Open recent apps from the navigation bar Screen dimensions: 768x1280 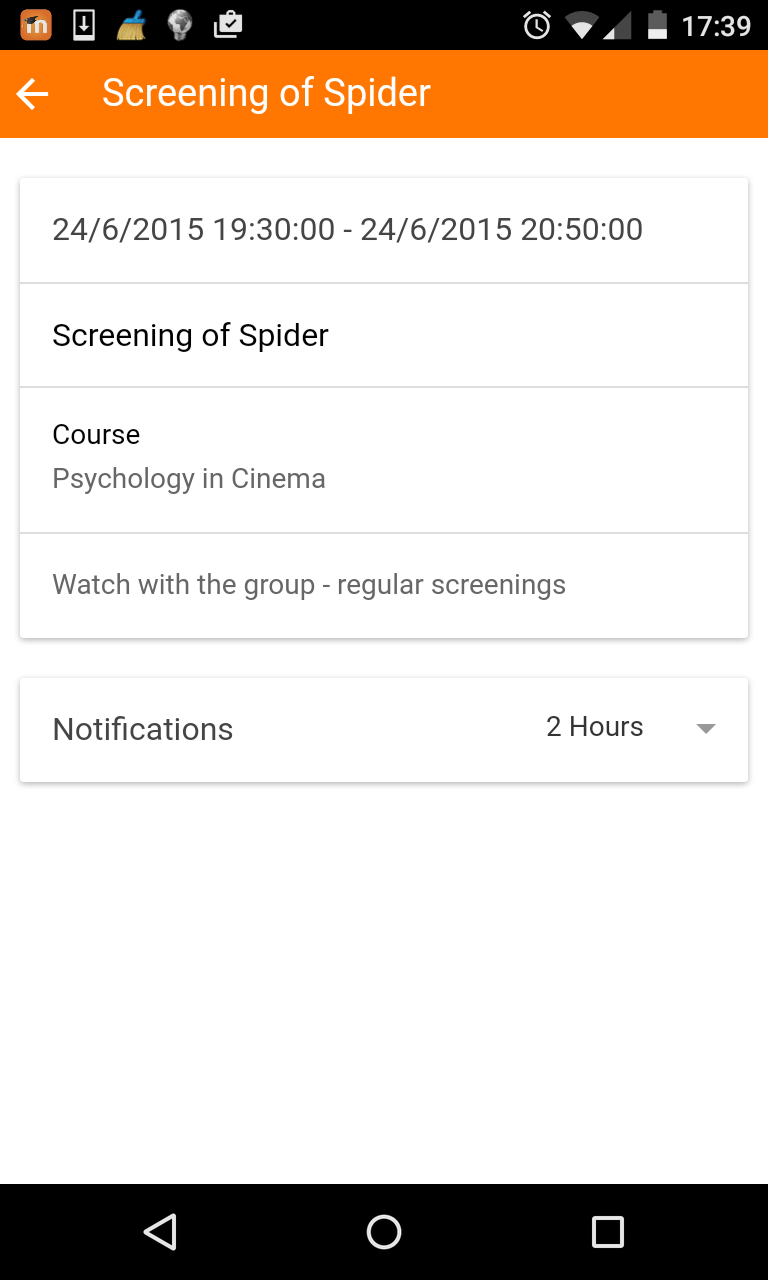(607, 1232)
